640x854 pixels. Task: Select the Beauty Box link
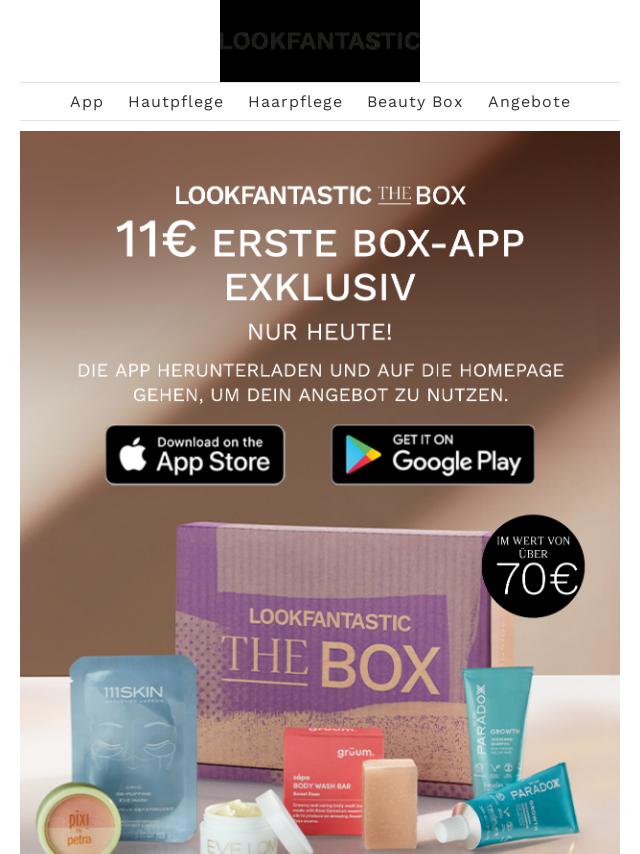click(415, 102)
